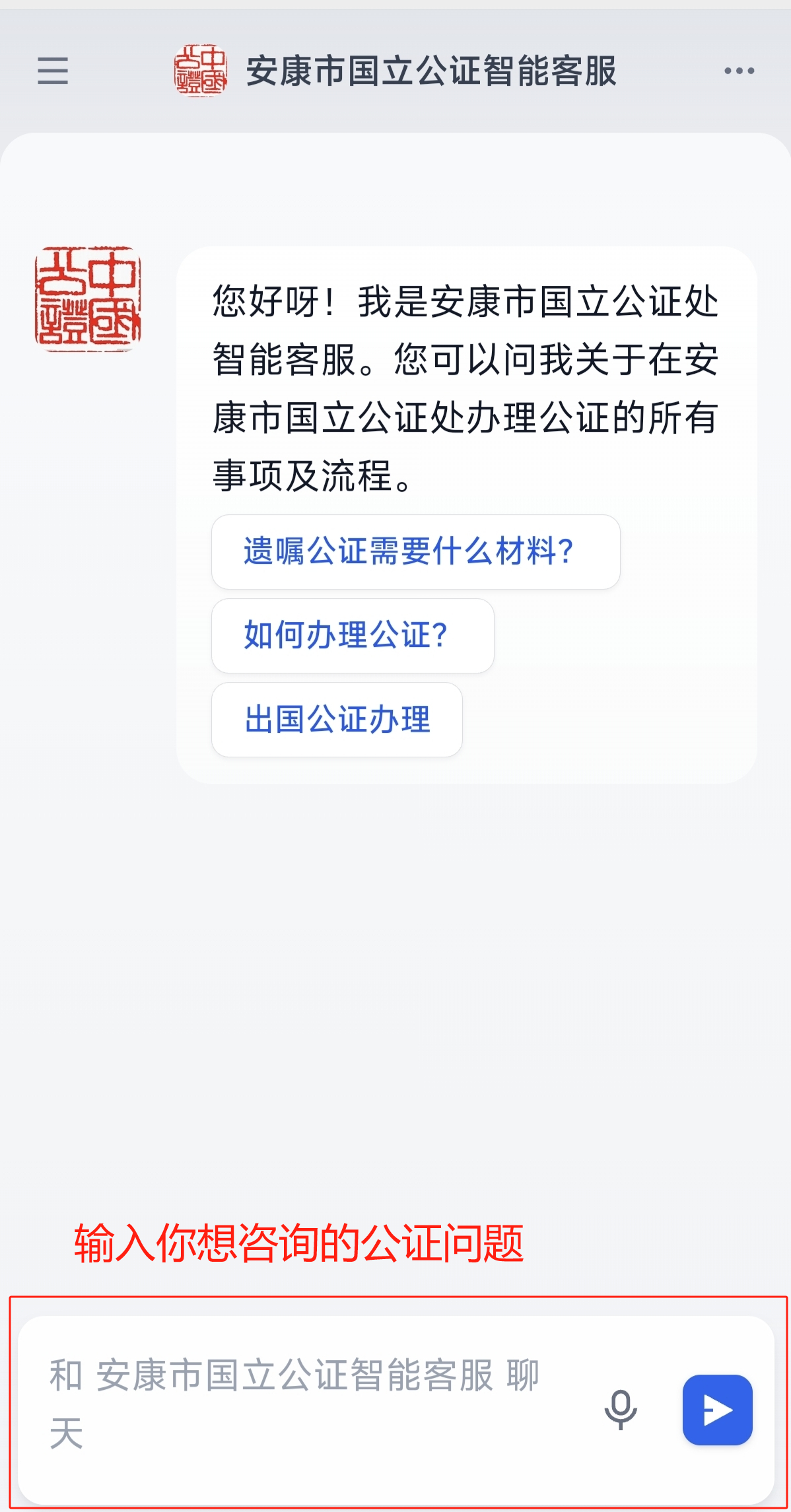Viewport: 791px width, 1512px height.
Task: Open the three-dot more options menu
Action: coord(739,71)
